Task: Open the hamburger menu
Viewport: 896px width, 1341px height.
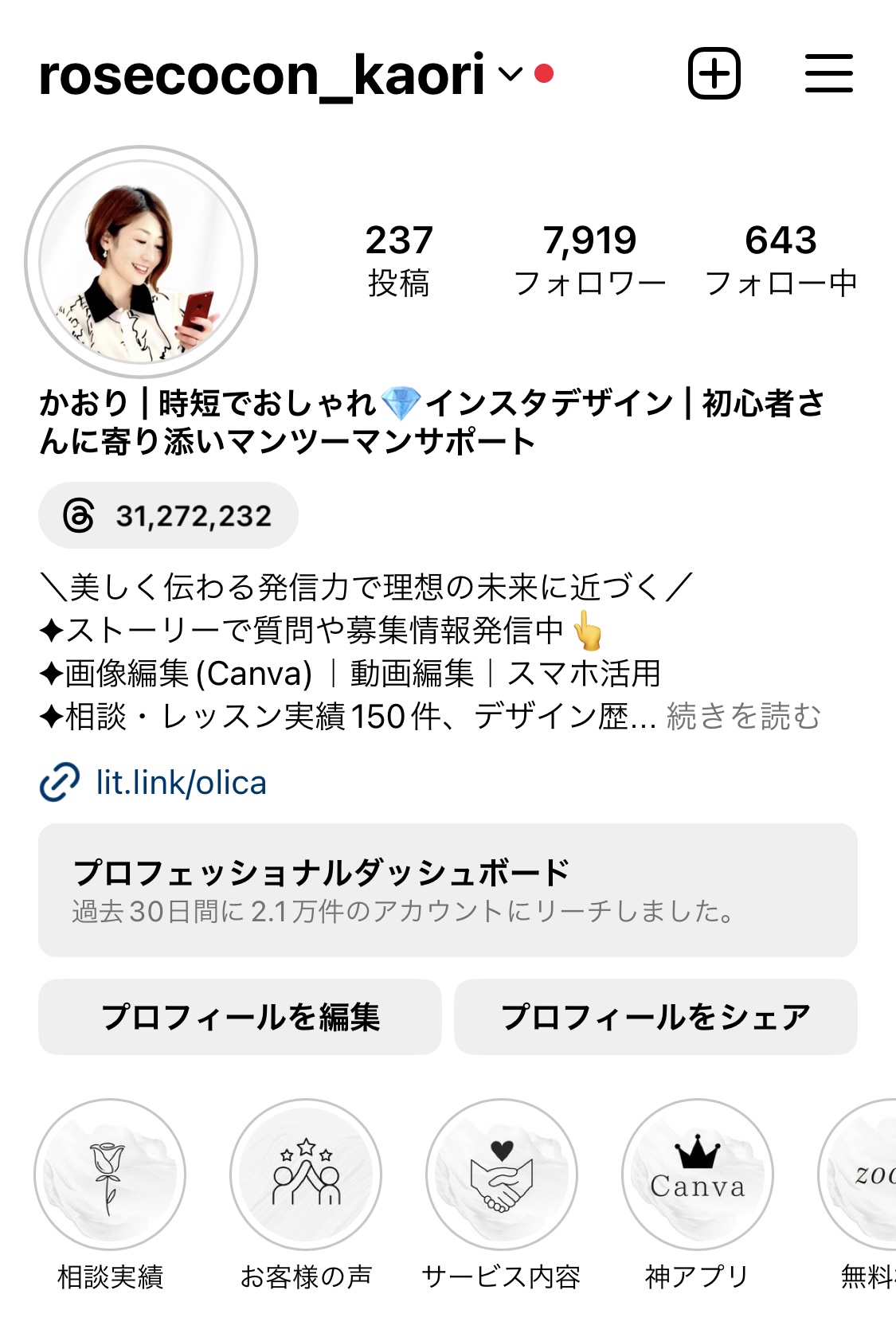Action: [x=828, y=74]
